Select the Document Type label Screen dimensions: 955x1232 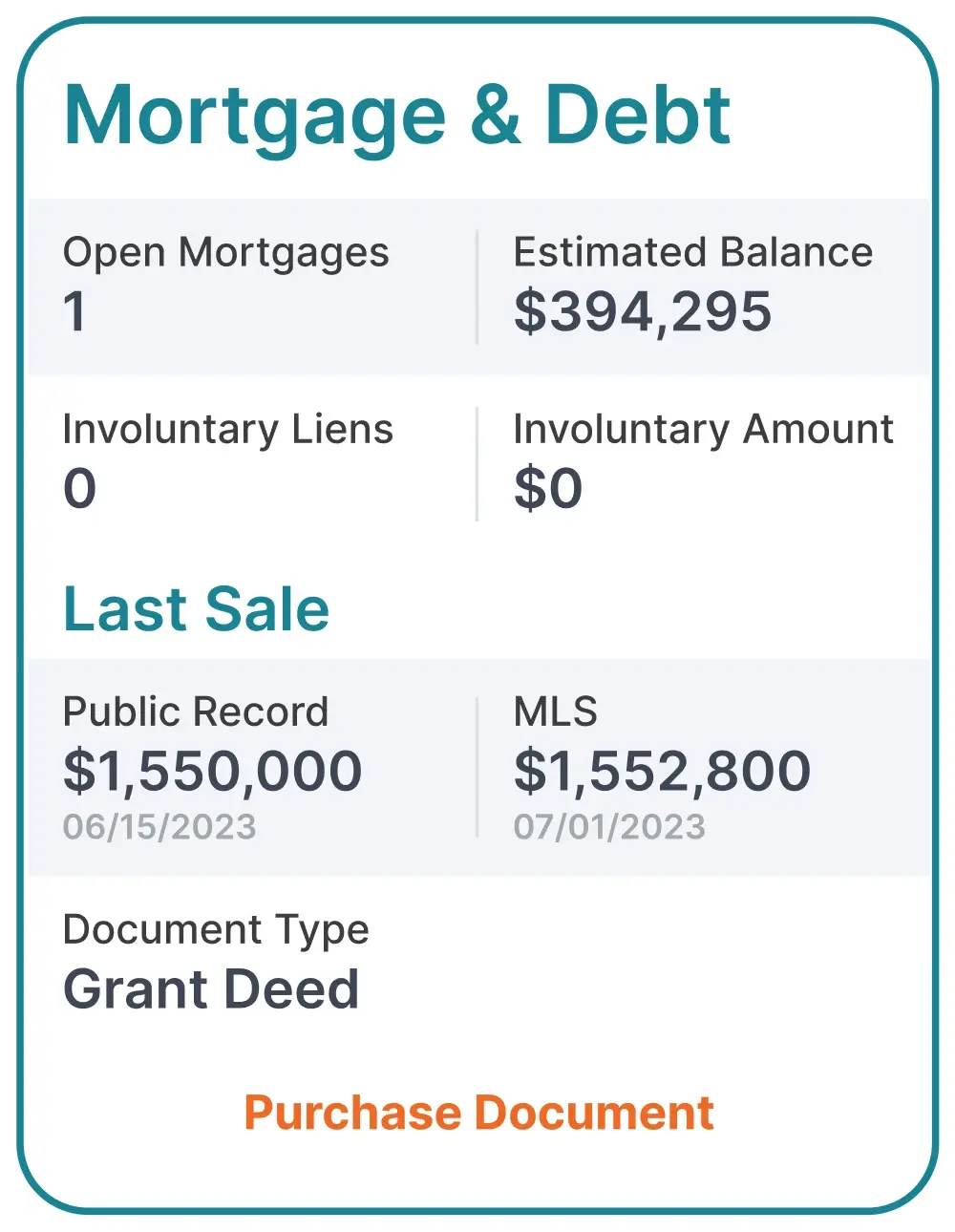pos(216,929)
